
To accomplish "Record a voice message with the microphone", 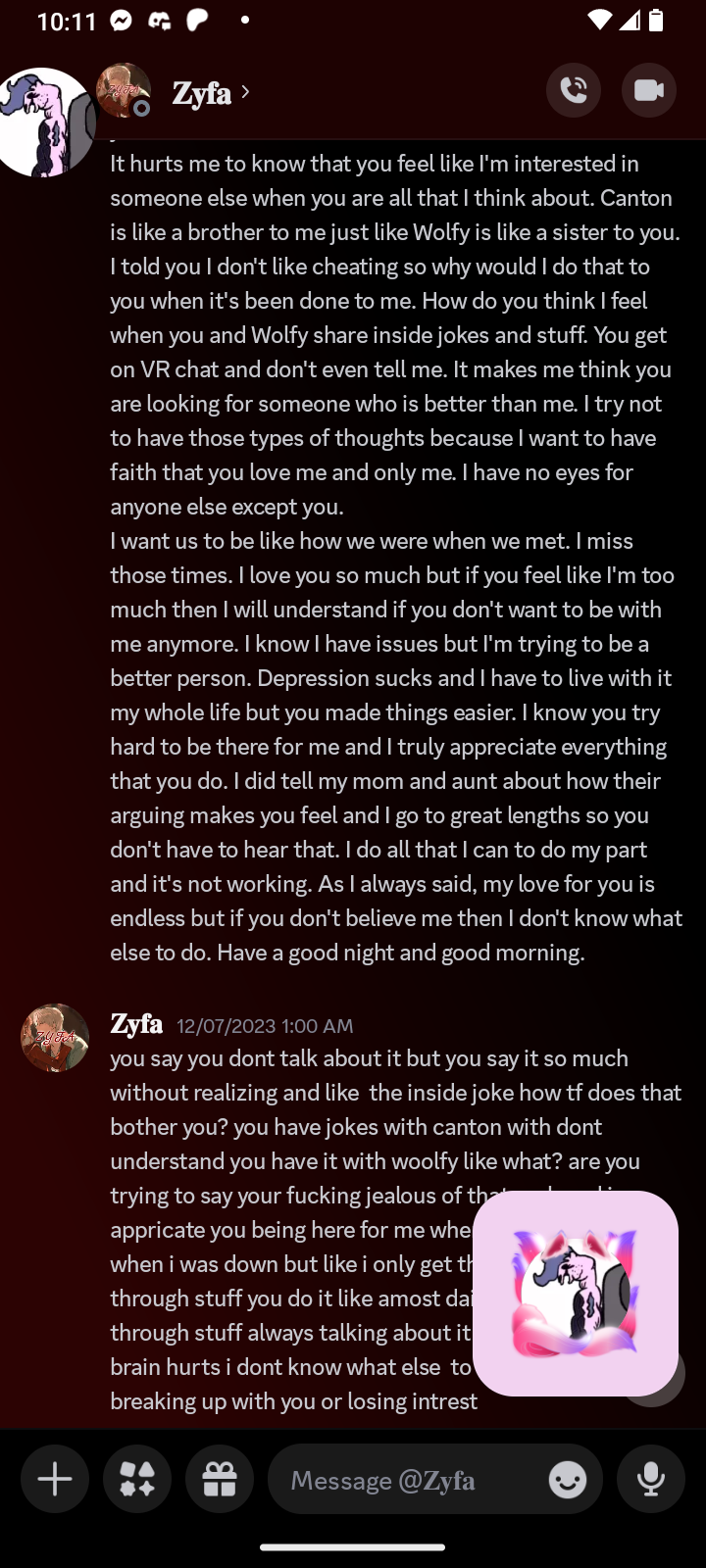I will 651,1479.
